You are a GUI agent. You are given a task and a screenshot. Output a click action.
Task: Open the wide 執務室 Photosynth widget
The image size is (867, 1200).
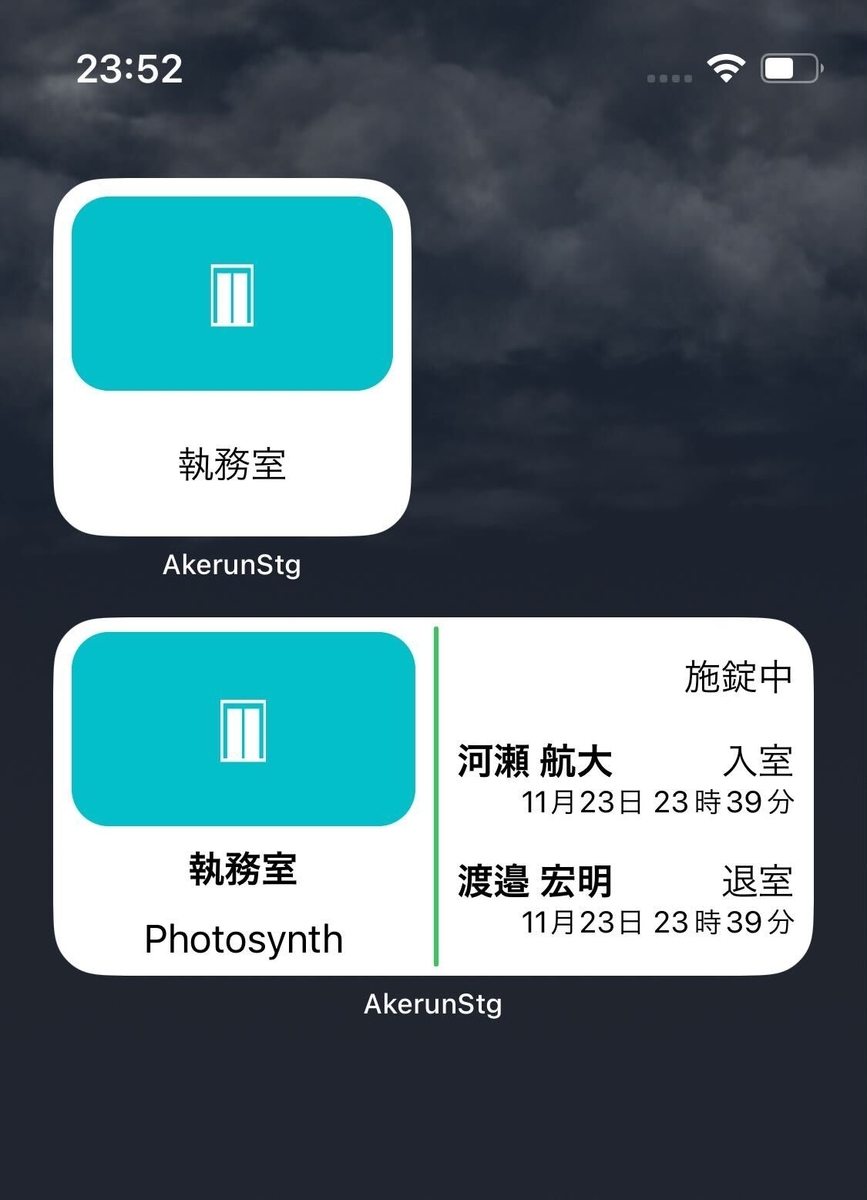click(433, 796)
